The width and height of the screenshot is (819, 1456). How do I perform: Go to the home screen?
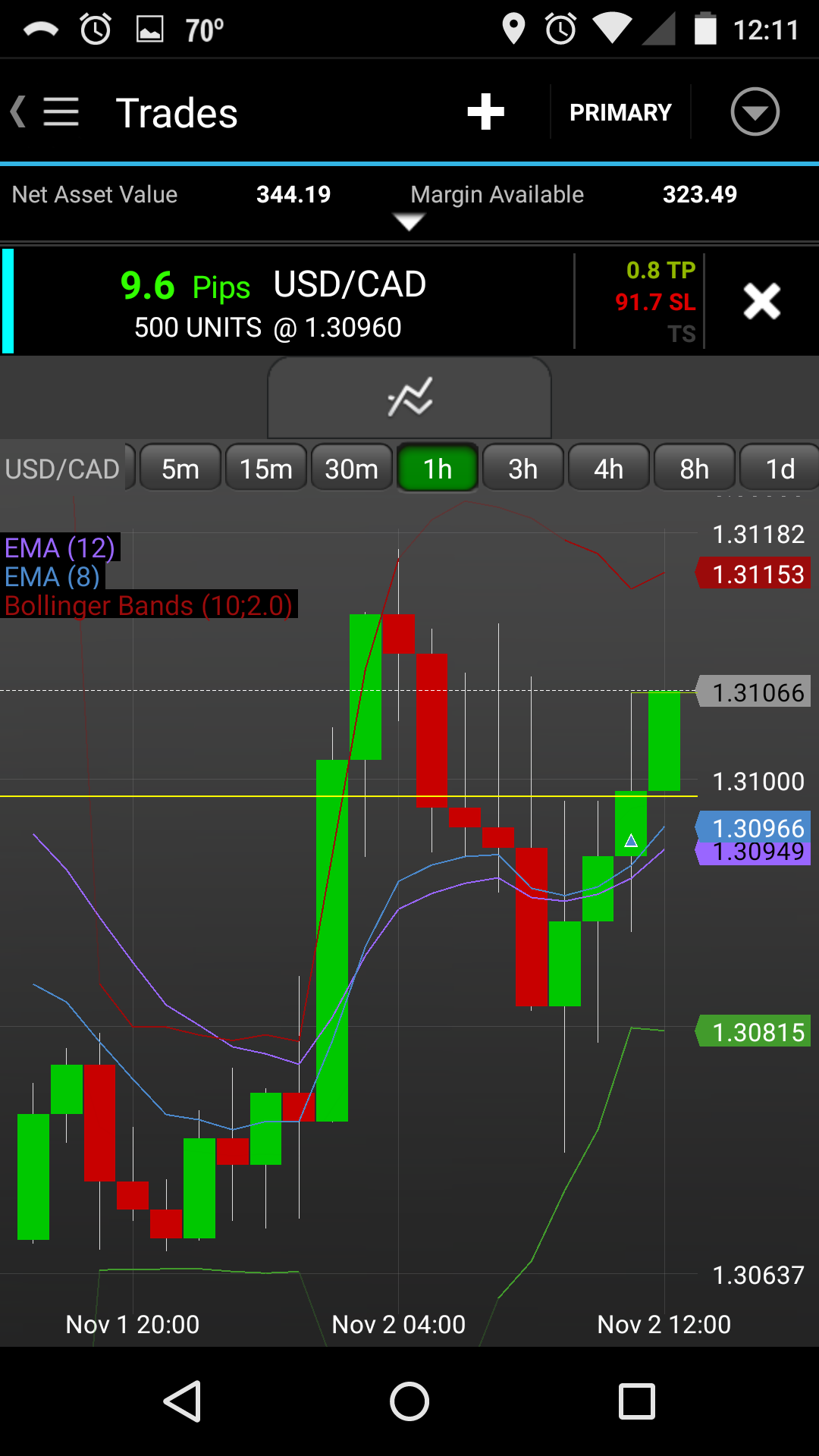[x=409, y=1401]
